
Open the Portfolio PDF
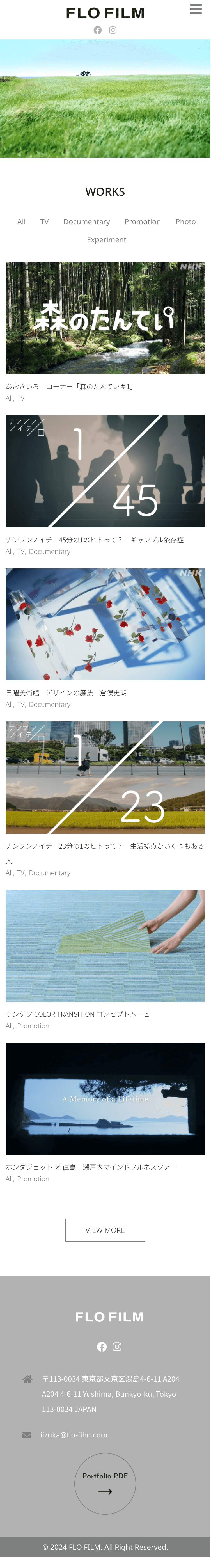(x=105, y=1484)
